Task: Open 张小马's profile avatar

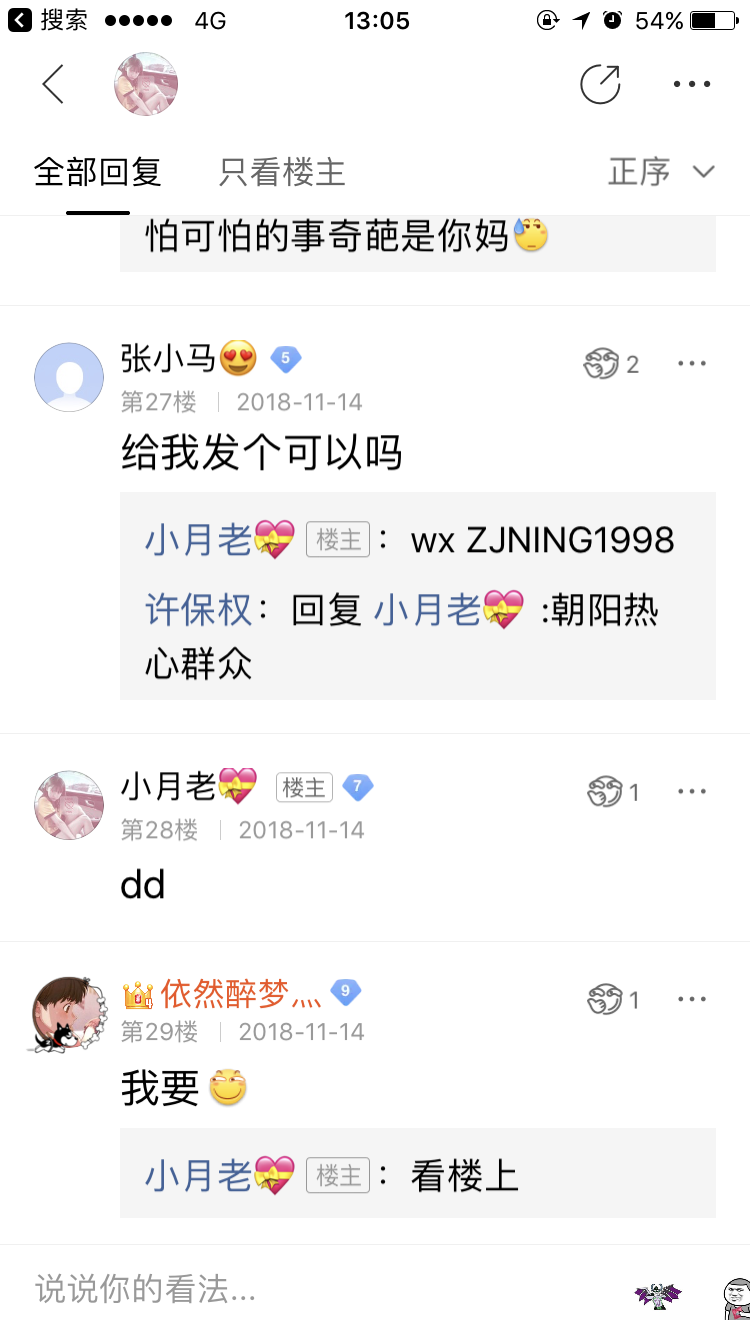Action: (x=69, y=377)
